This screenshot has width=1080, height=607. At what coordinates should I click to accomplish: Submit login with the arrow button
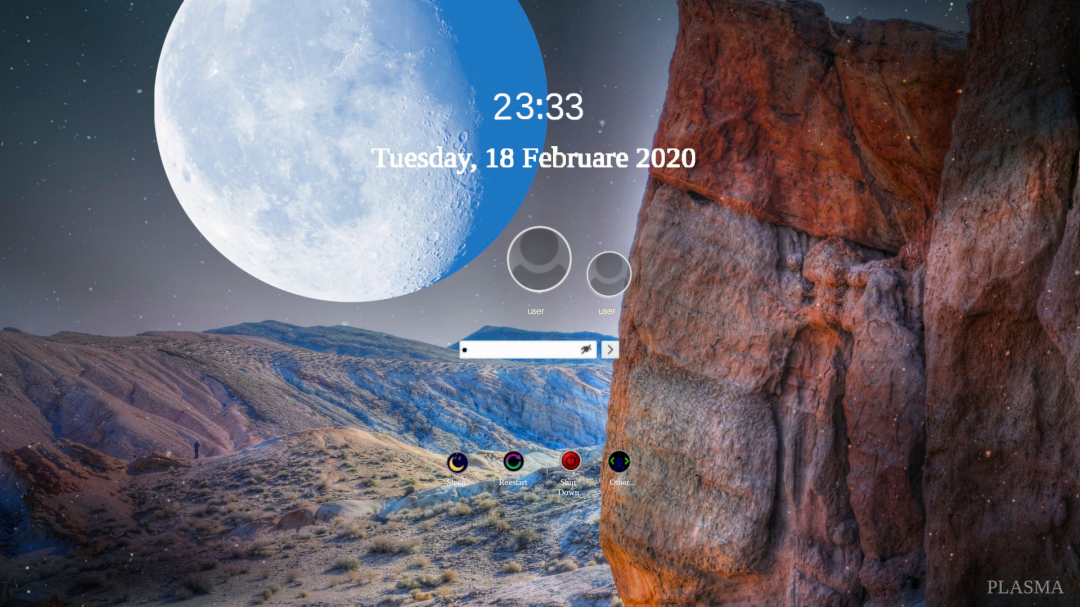coord(610,349)
